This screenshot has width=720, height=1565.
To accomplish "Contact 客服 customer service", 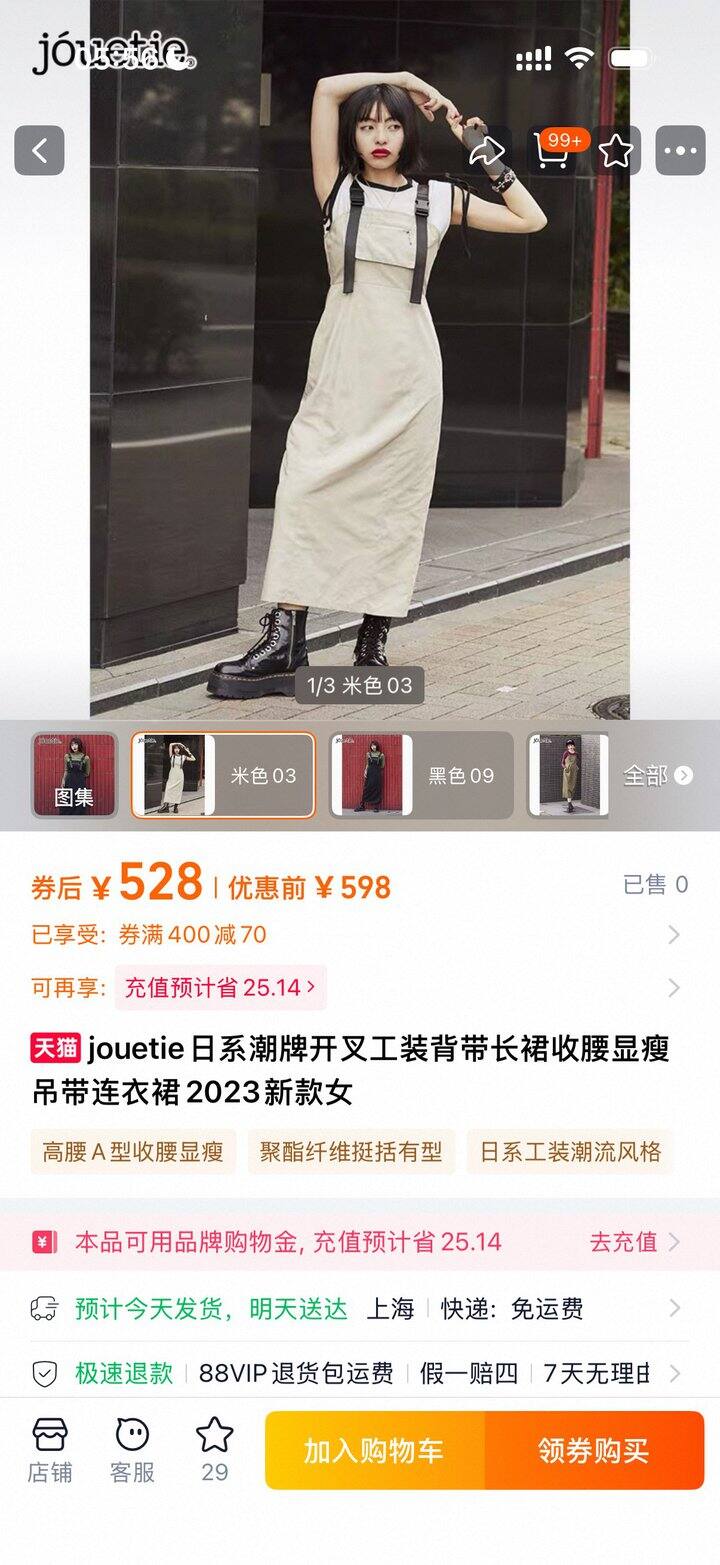I will 132,1449.
